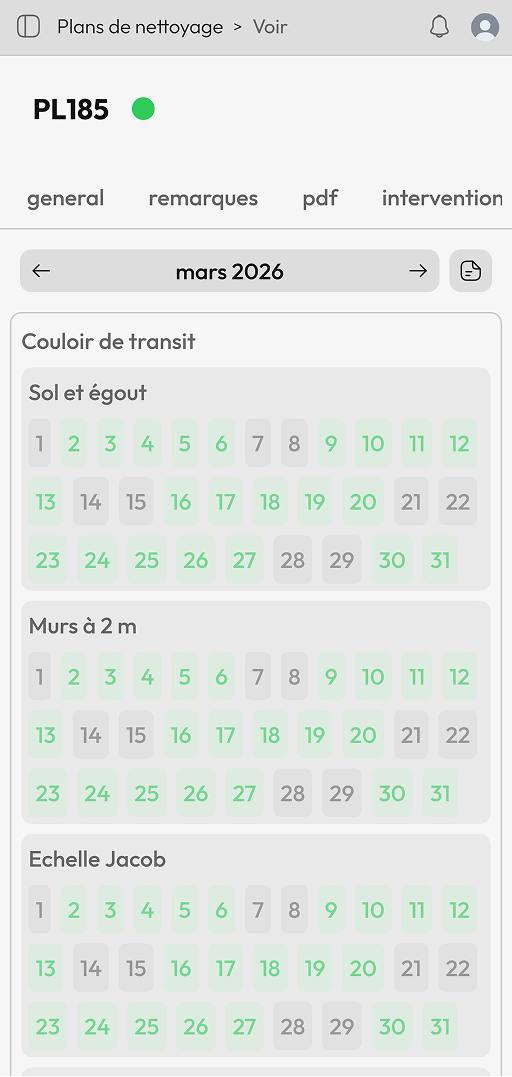Choose day 19 under Echelle Jacob
This screenshot has height=1077, width=512.
pos(315,968)
